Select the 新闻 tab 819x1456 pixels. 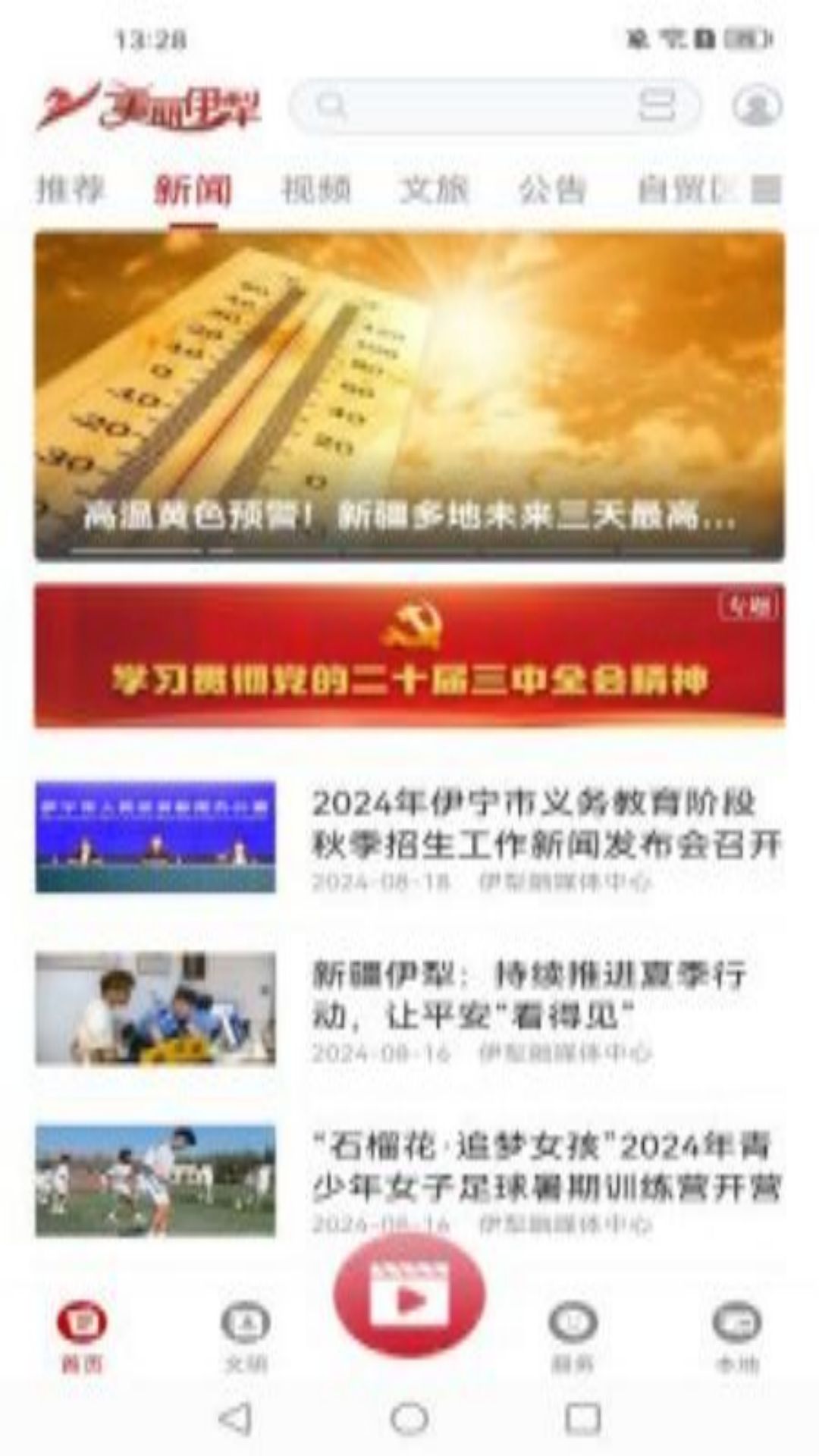pos(193,190)
